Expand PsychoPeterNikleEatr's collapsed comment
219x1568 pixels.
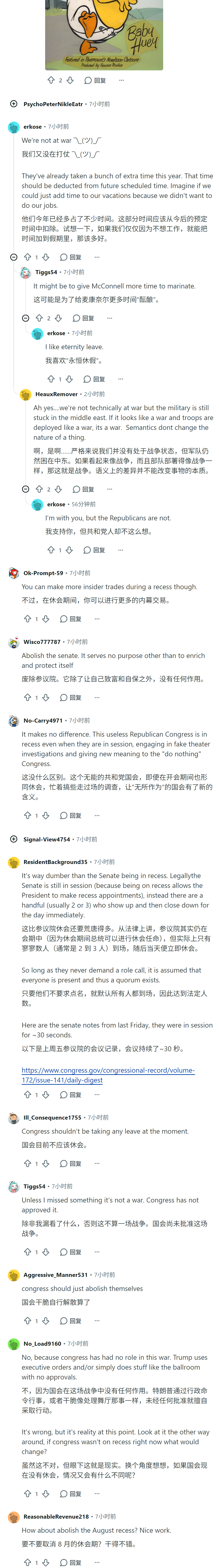[13, 104]
